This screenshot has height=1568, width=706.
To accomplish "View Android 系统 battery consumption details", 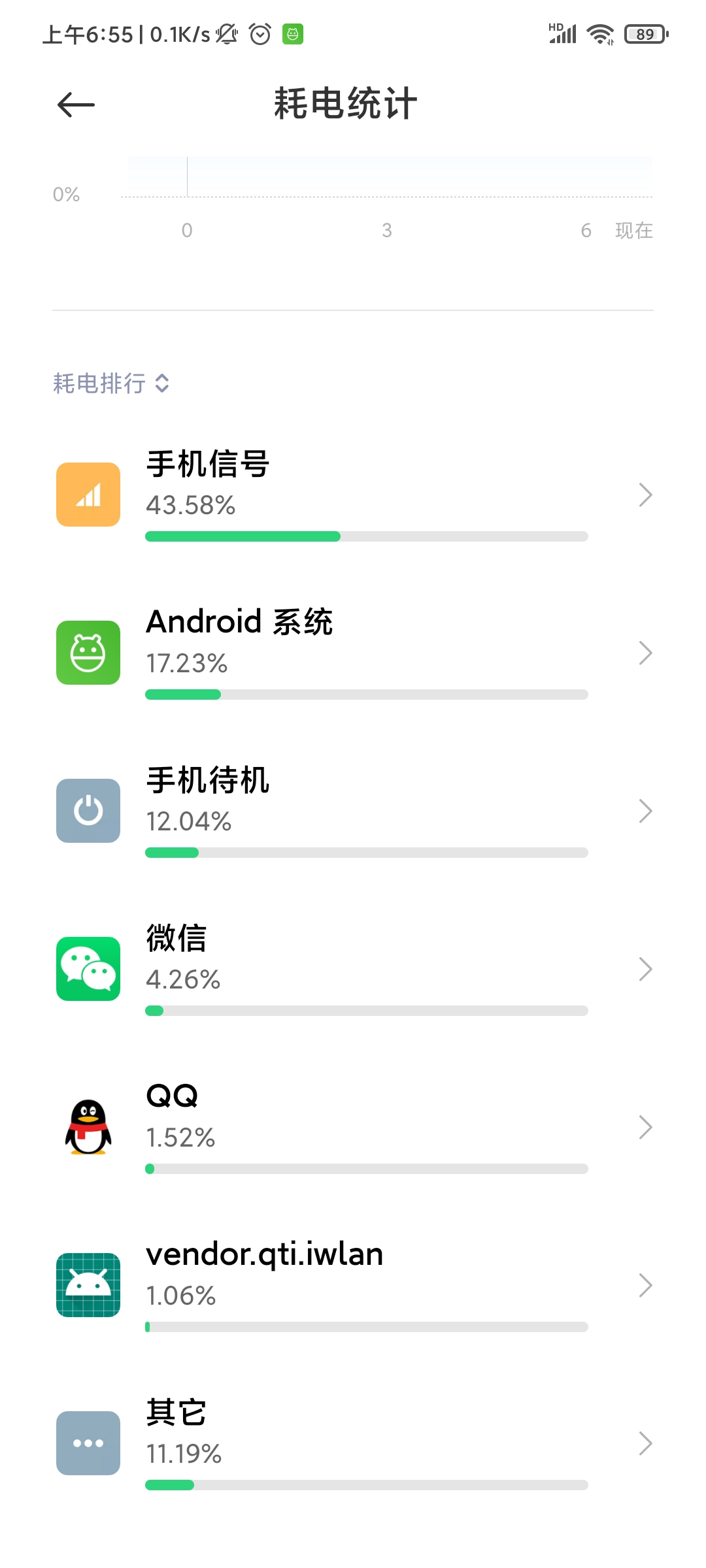I will 353,653.
